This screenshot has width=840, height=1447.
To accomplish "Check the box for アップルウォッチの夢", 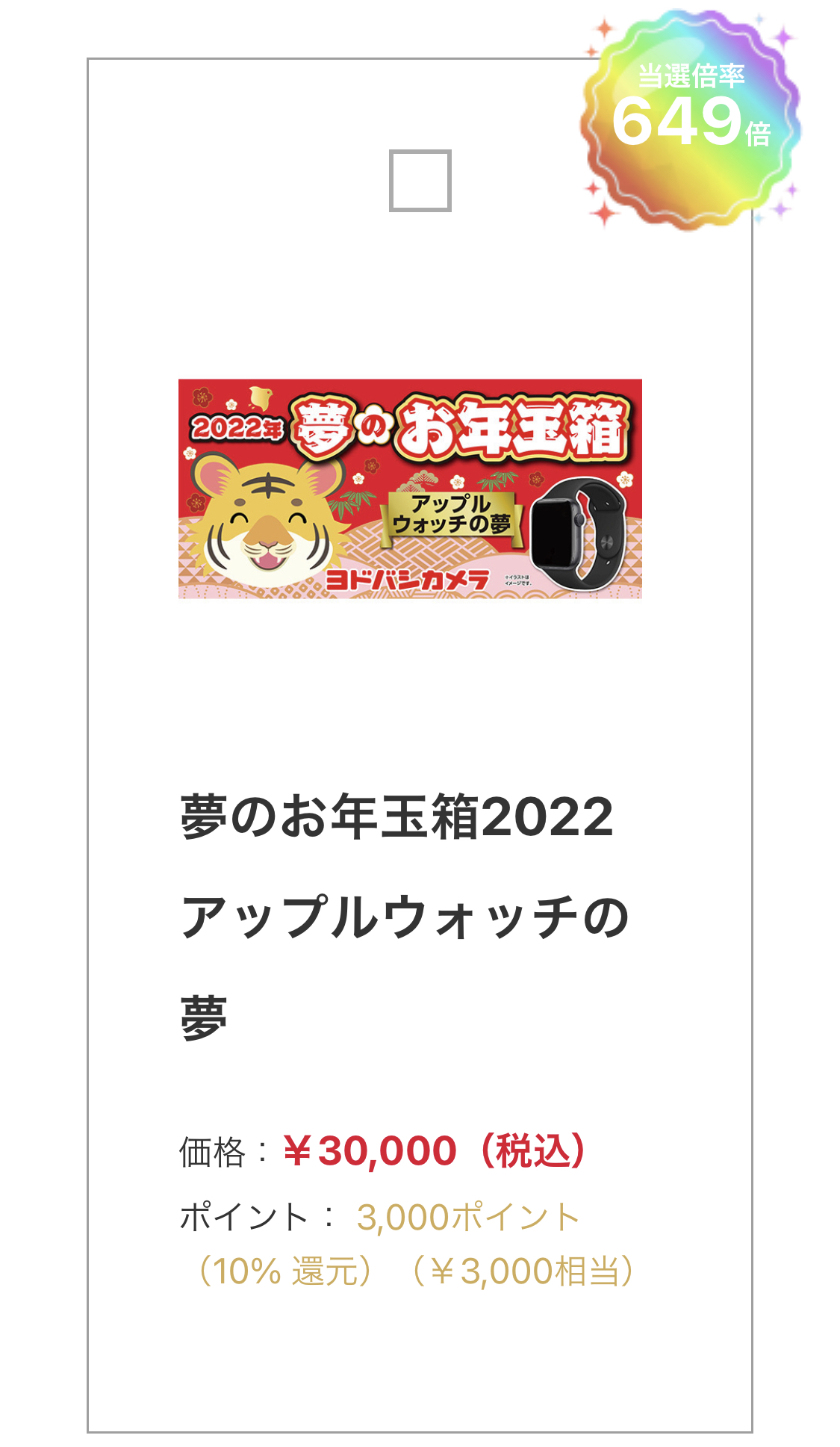I will tap(420, 181).
